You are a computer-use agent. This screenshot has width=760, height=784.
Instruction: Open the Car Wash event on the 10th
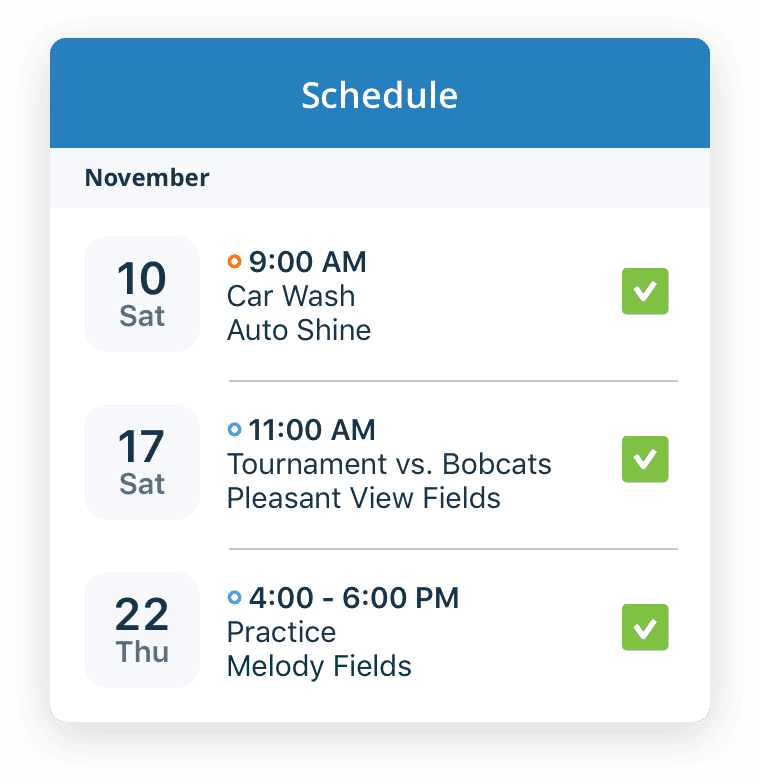click(x=291, y=296)
